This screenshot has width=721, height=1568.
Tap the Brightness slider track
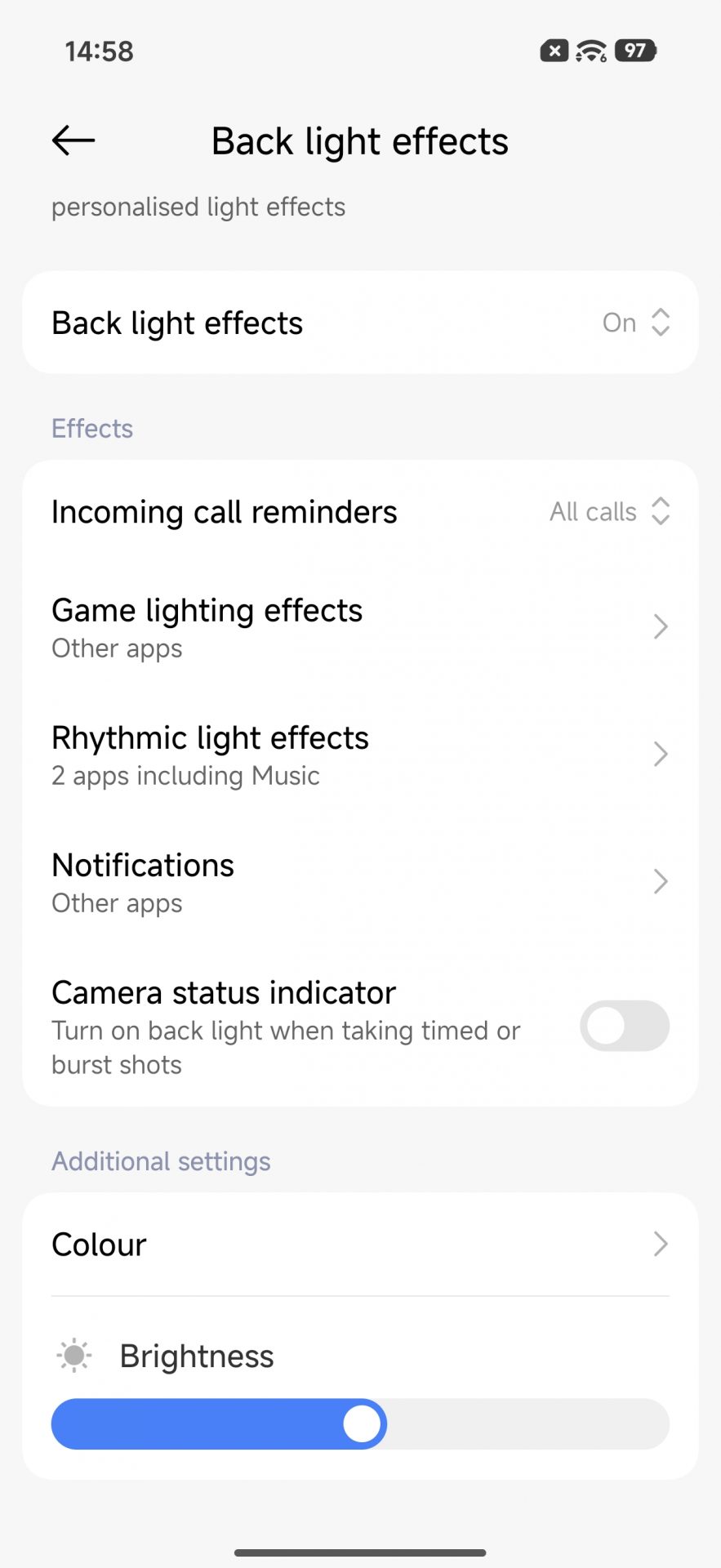point(523,1424)
